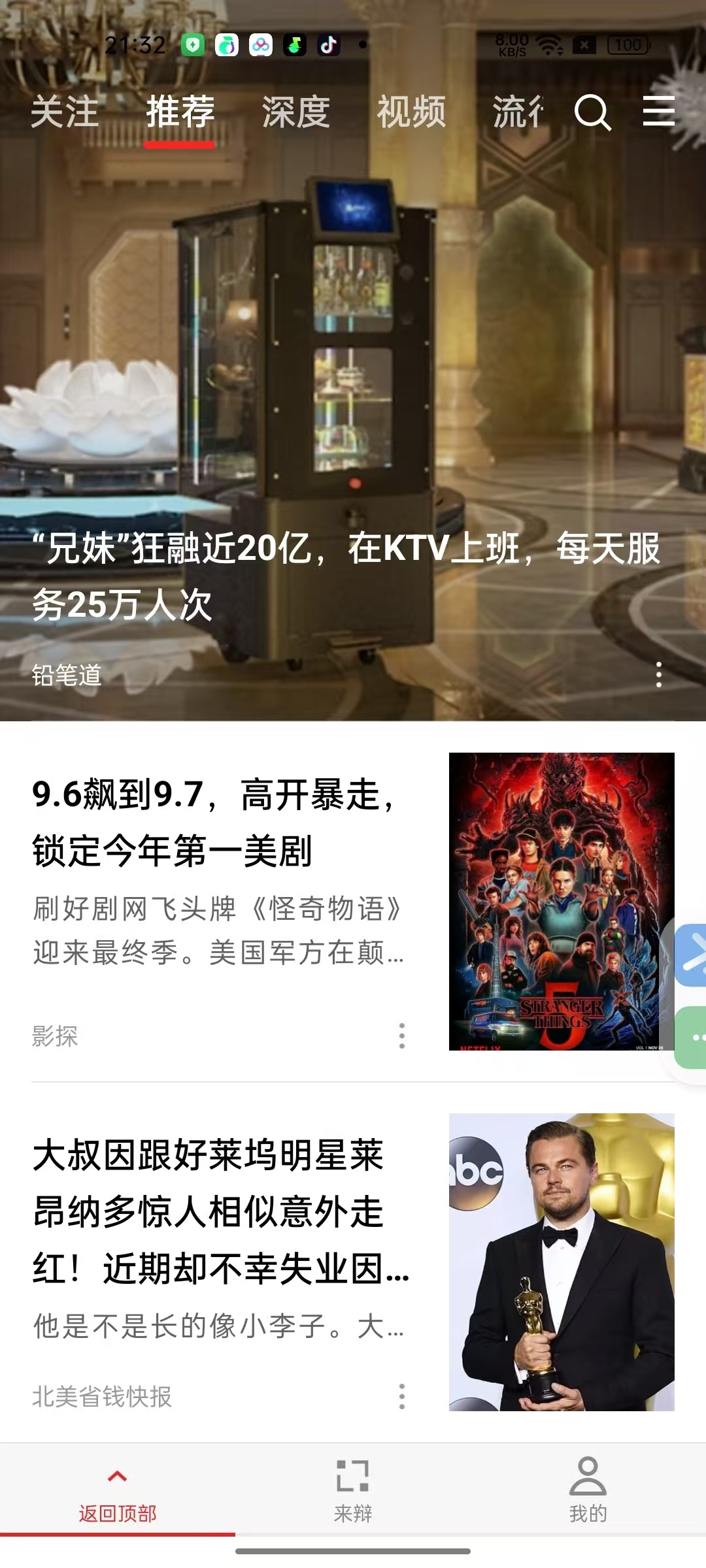The image size is (706, 1568).
Task: Open the 我的 profile tab
Action: click(588, 1493)
